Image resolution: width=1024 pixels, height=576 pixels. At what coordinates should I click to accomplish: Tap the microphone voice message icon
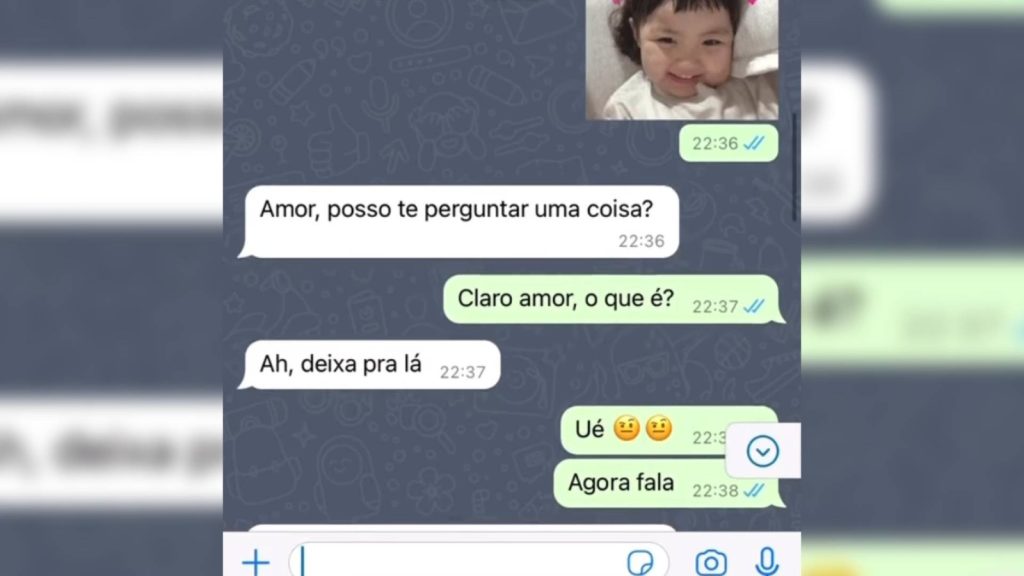[x=767, y=562]
